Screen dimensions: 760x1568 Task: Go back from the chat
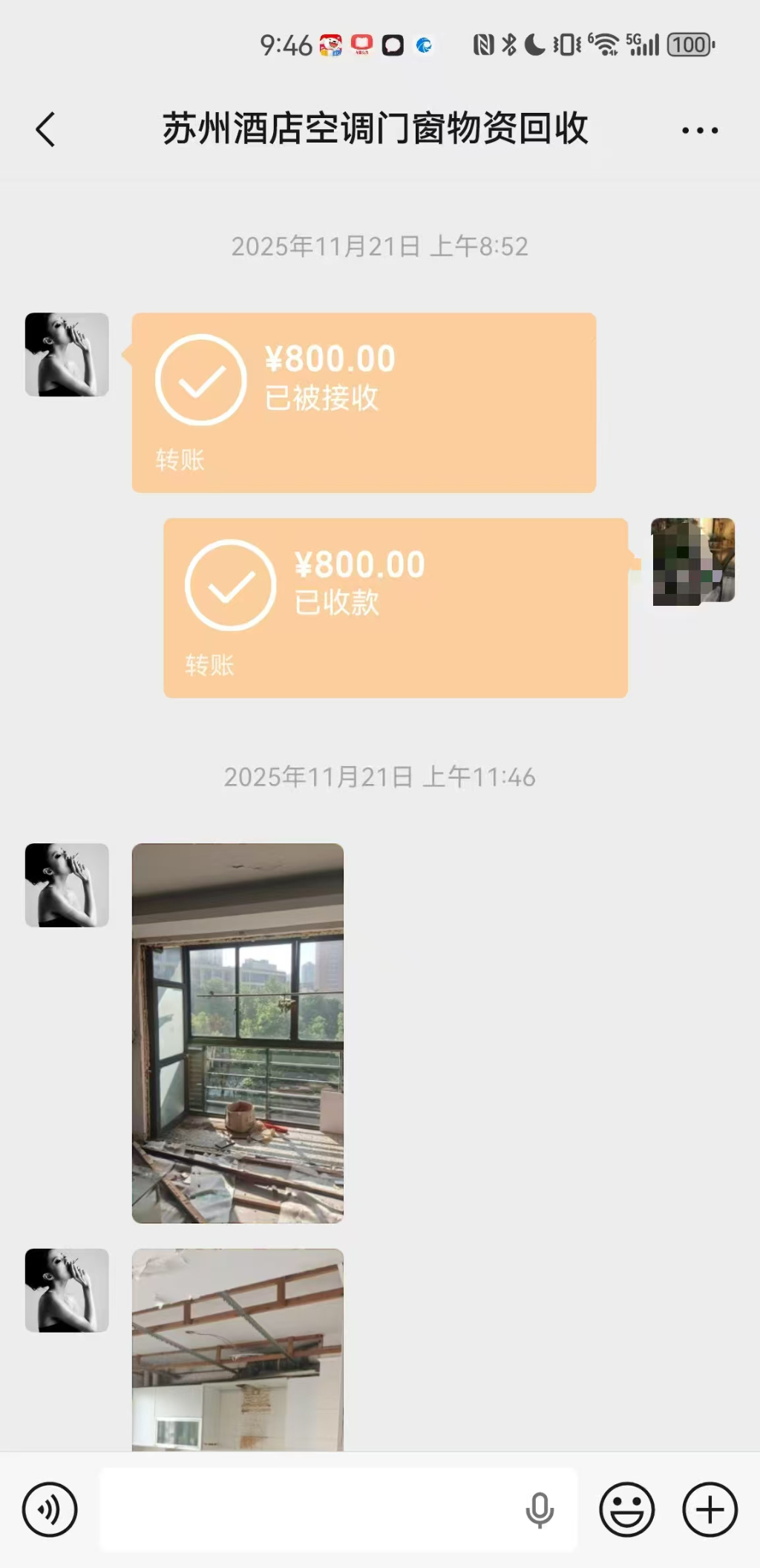(46, 130)
